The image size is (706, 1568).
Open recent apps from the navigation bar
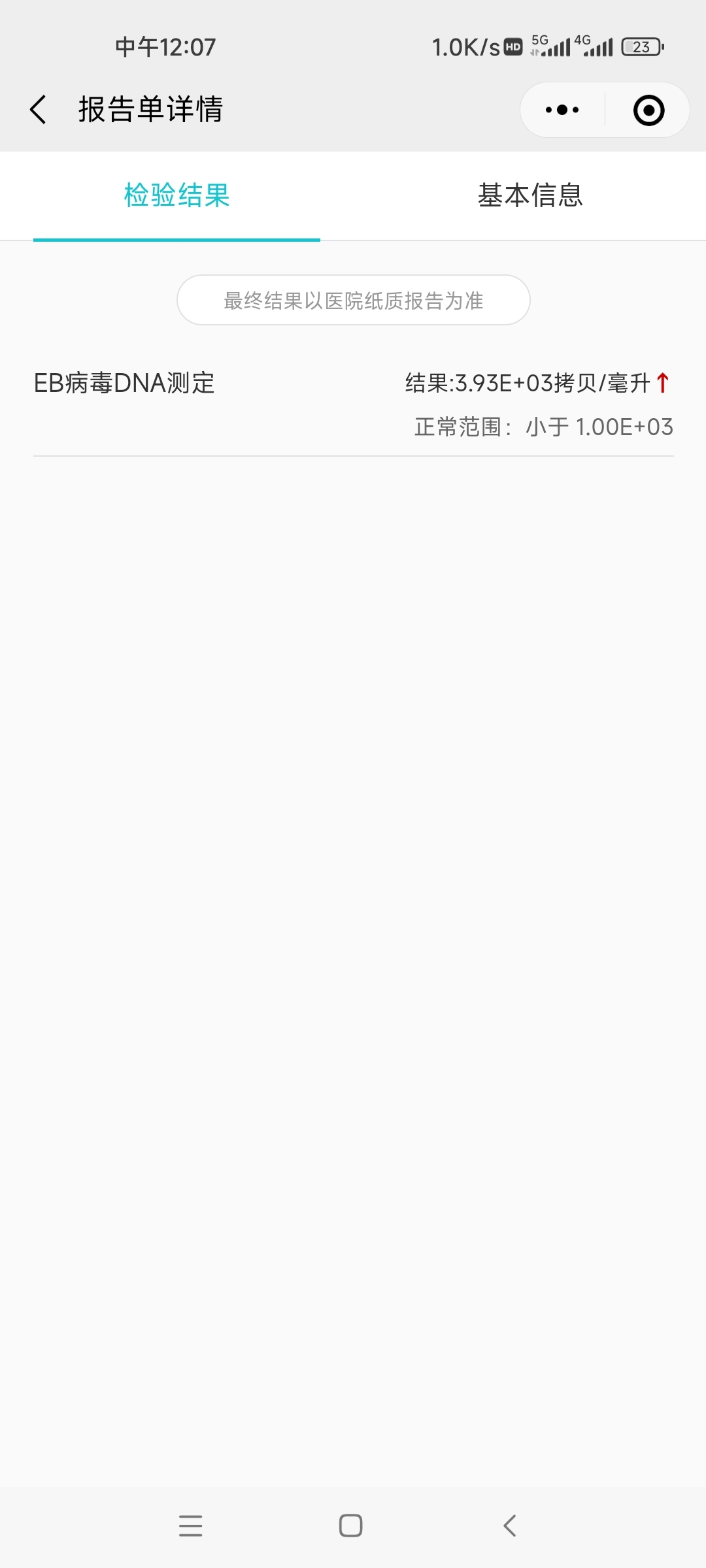[190, 1526]
